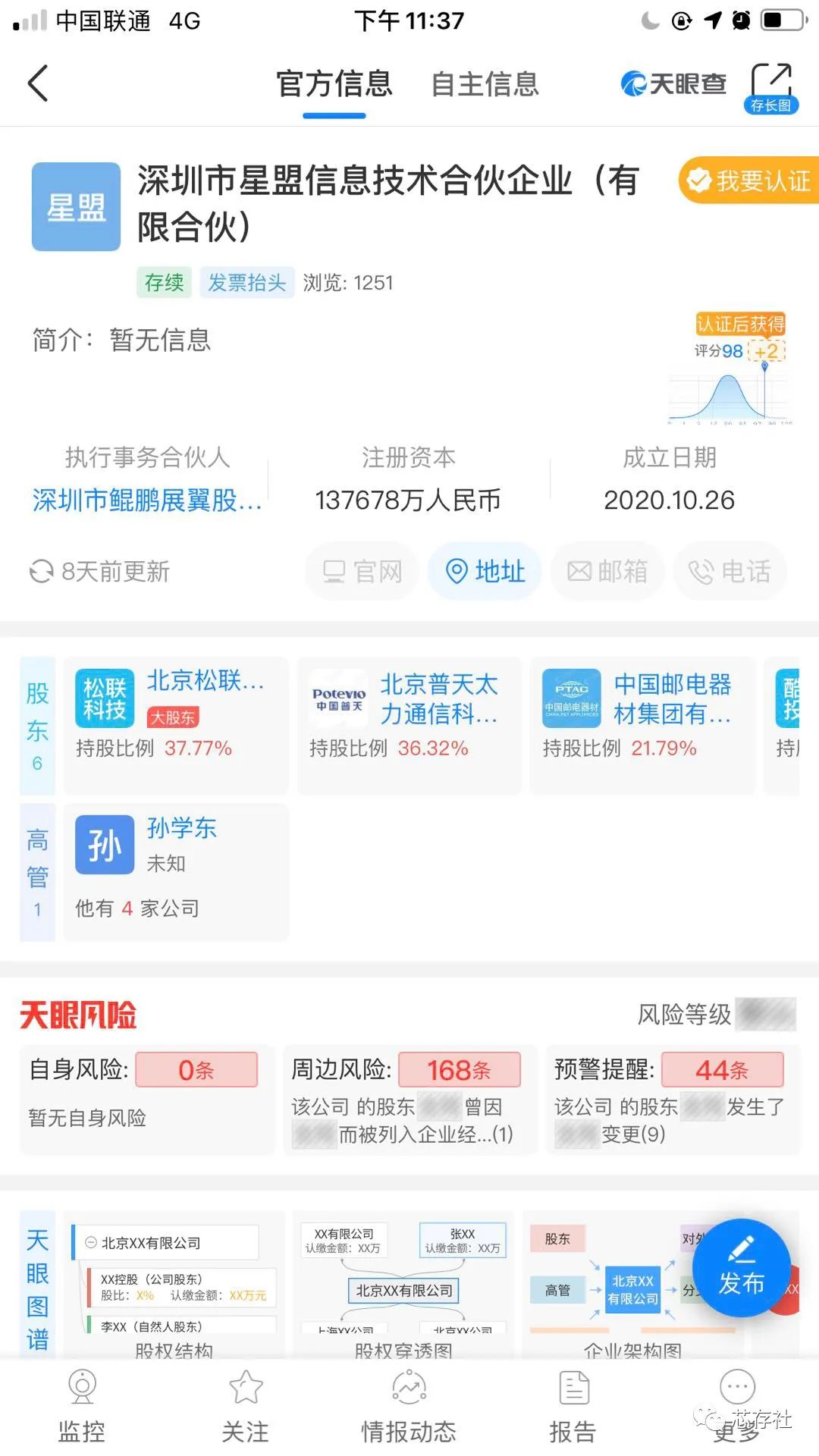Image resolution: width=819 pixels, height=1456 pixels.
Task: Open the 地址 (address) icon button
Action: coord(485,572)
